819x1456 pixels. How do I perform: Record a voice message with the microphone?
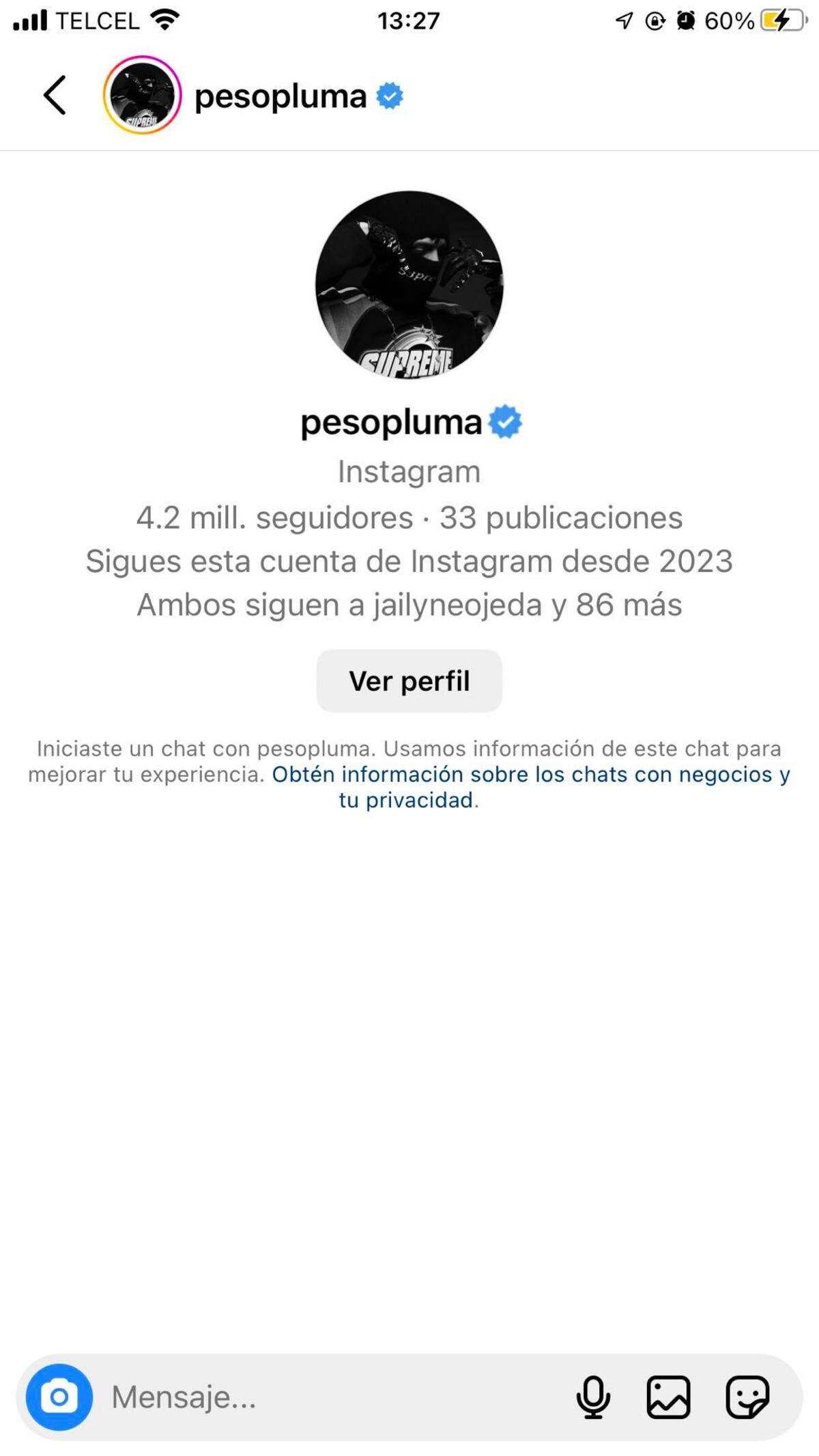pos(593,1397)
